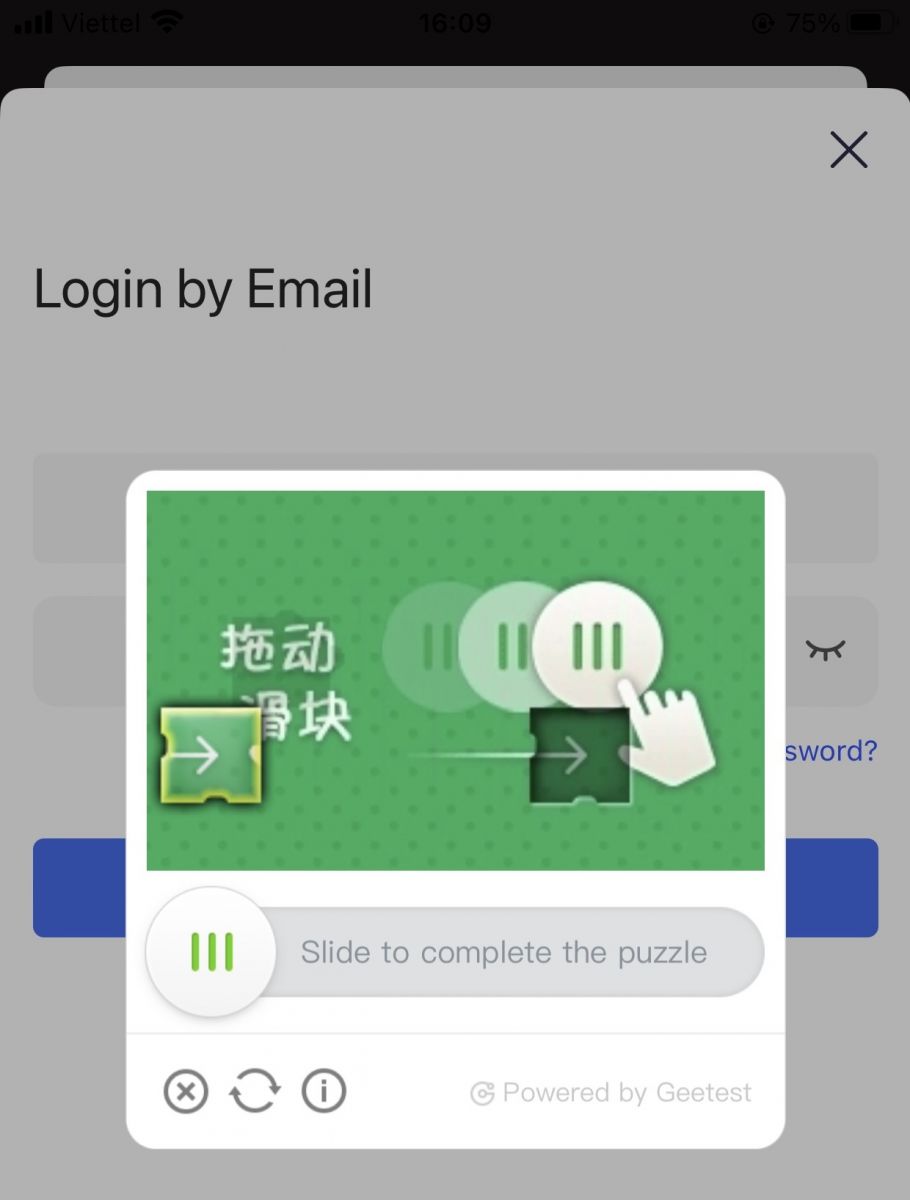Toggle password visibility eye icon

tap(825, 650)
